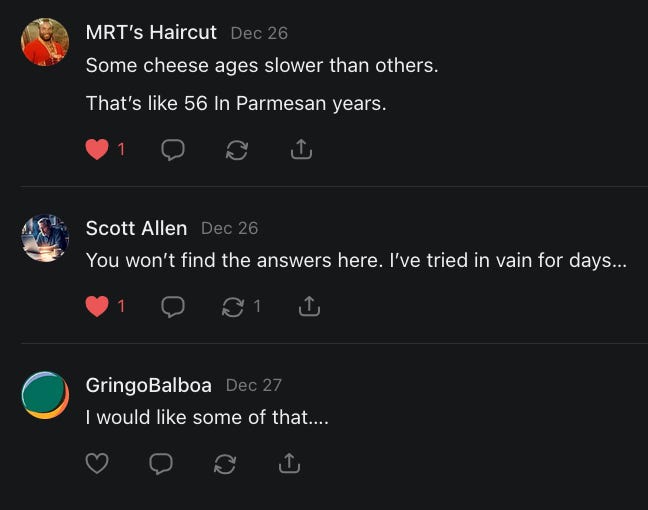Like GringoBalboa's comment
This screenshot has height=510, width=648.
coord(97,463)
